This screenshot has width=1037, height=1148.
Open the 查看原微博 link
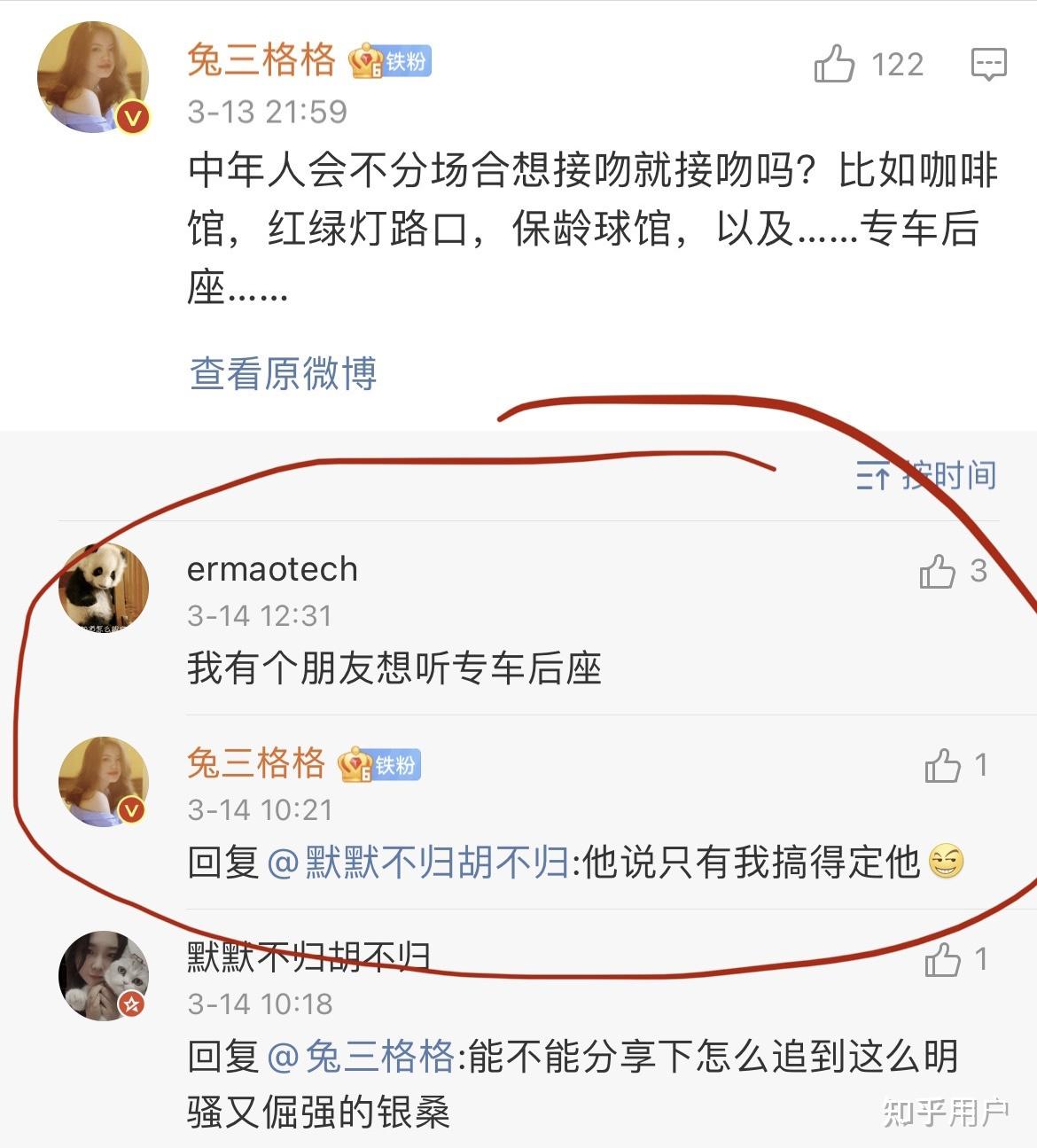(x=283, y=373)
